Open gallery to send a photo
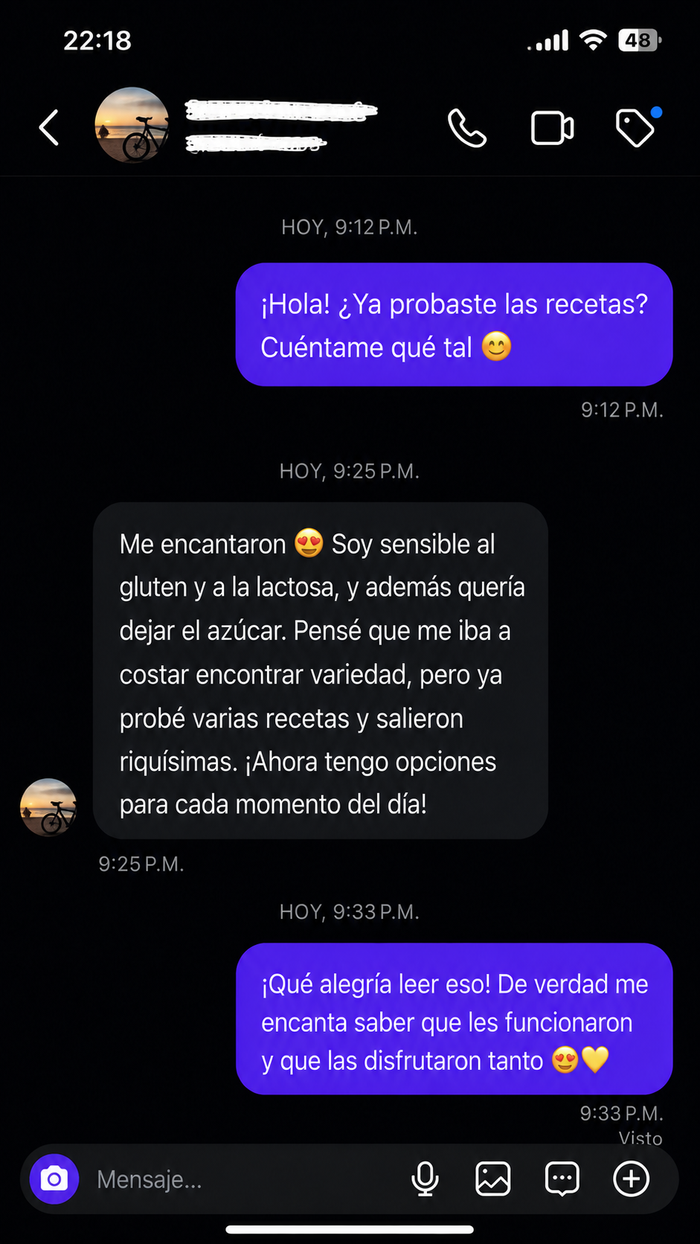 [x=493, y=1179]
